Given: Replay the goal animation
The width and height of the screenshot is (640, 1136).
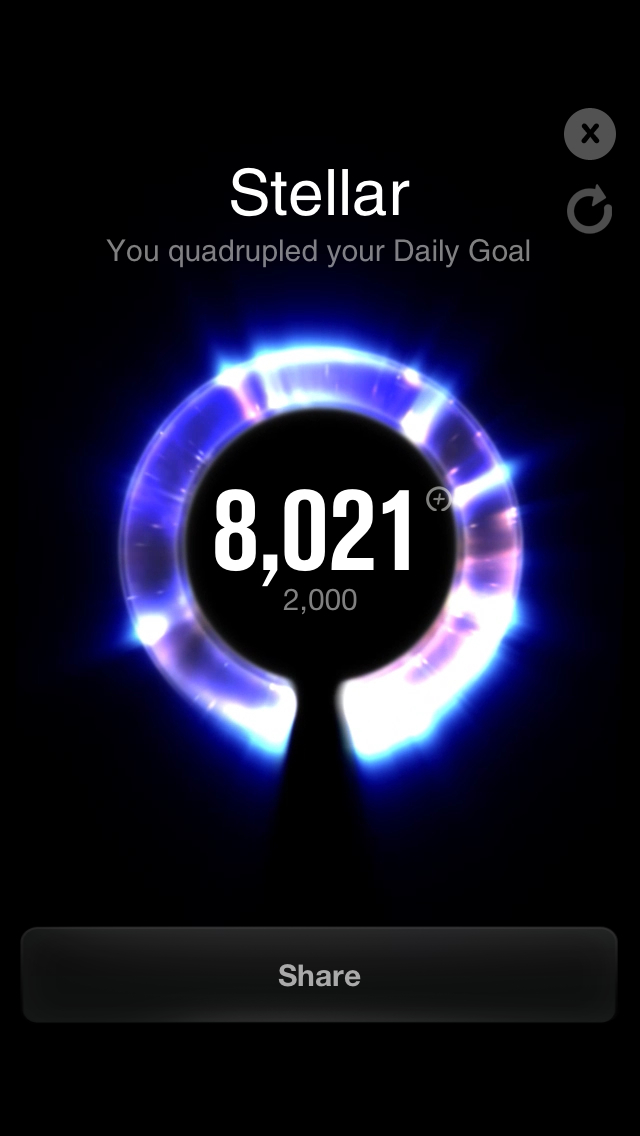Looking at the screenshot, I should click(x=589, y=210).
